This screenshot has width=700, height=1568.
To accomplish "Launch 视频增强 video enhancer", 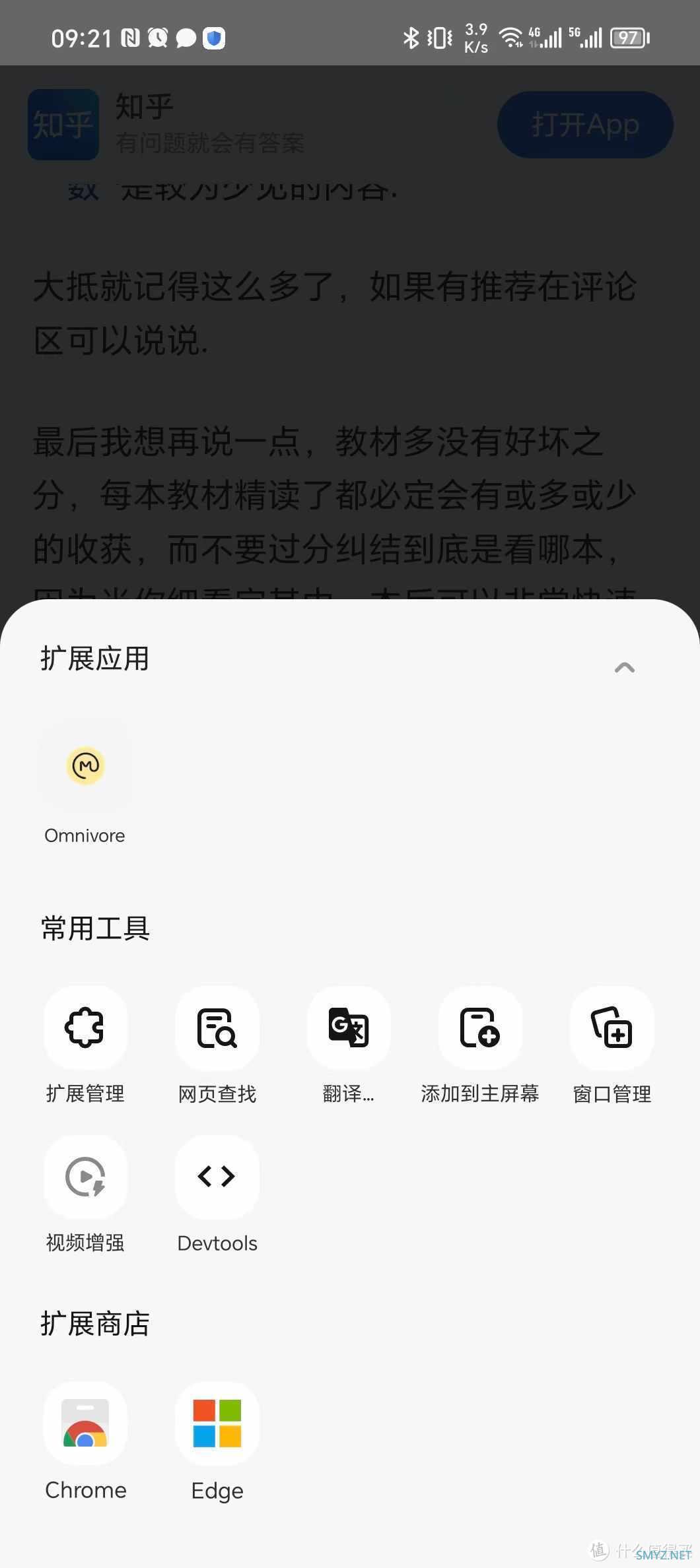I will click(85, 1177).
